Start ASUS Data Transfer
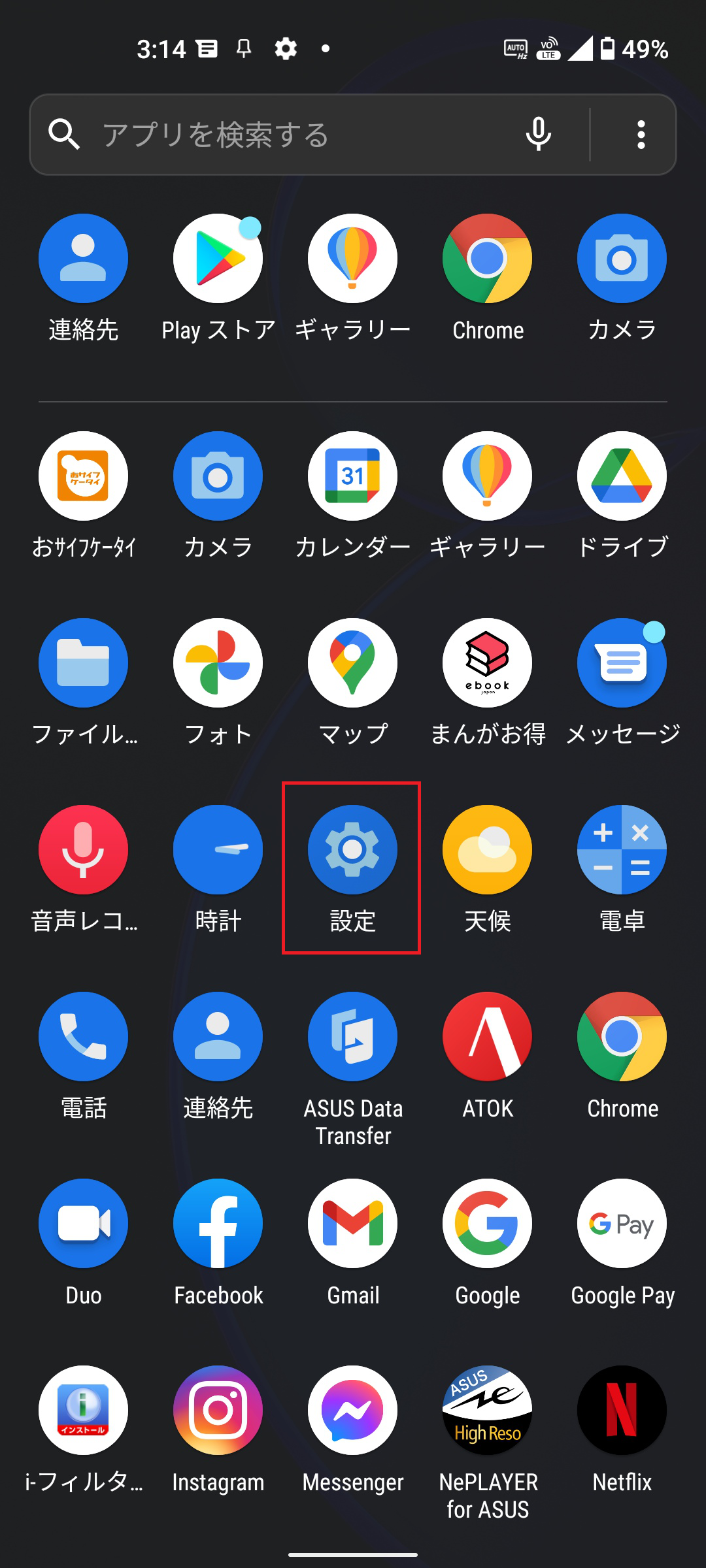The width and height of the screenshot is (706, 1568). point(352,1036)
